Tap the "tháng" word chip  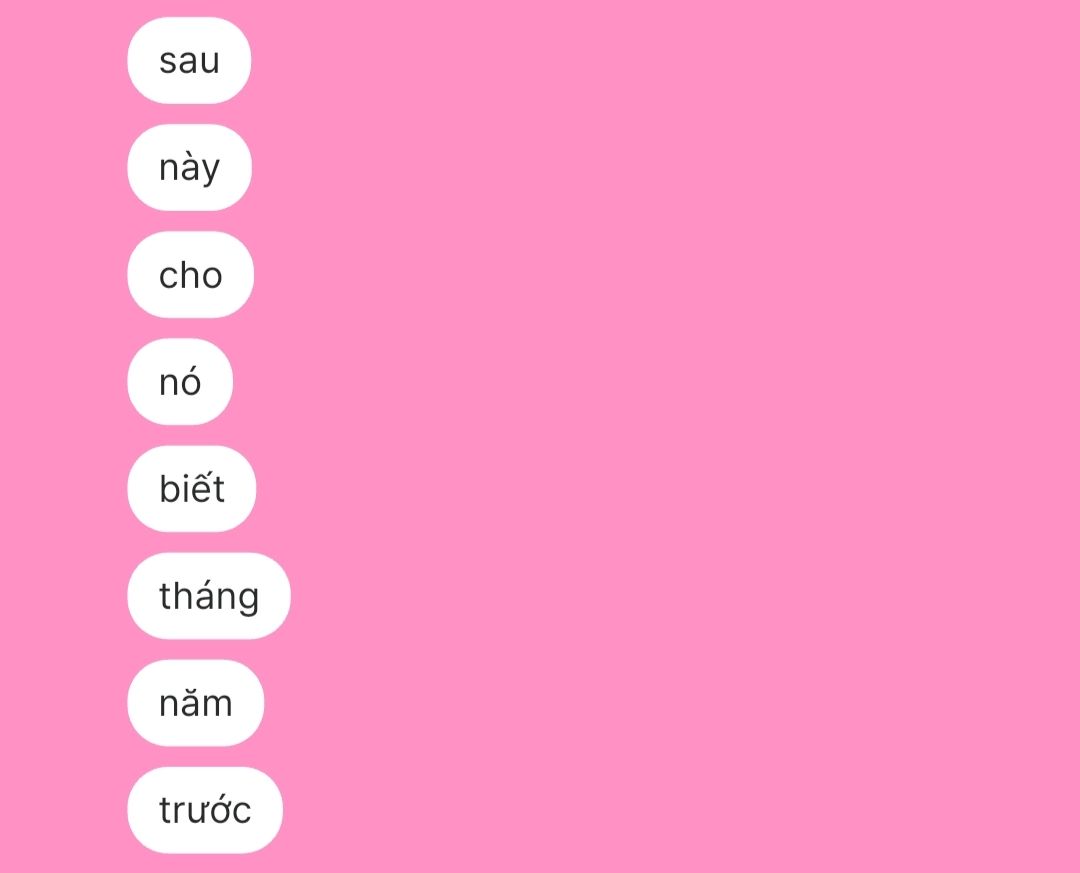(x=208, y=596)
